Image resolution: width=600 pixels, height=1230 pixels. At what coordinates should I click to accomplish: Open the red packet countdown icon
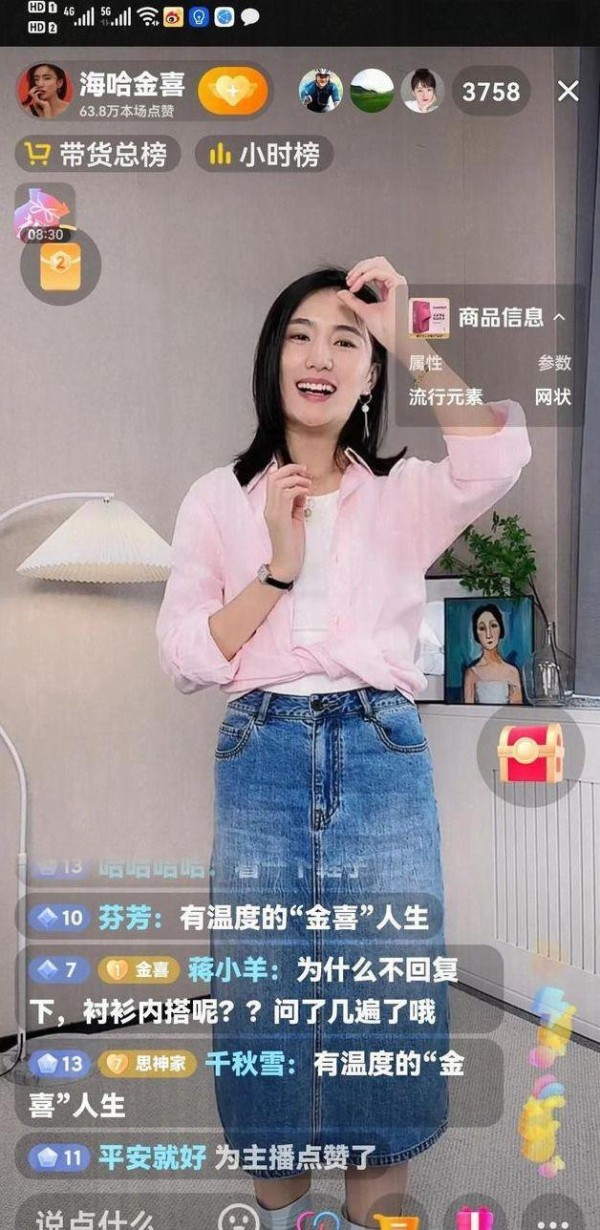pos(60,263)
